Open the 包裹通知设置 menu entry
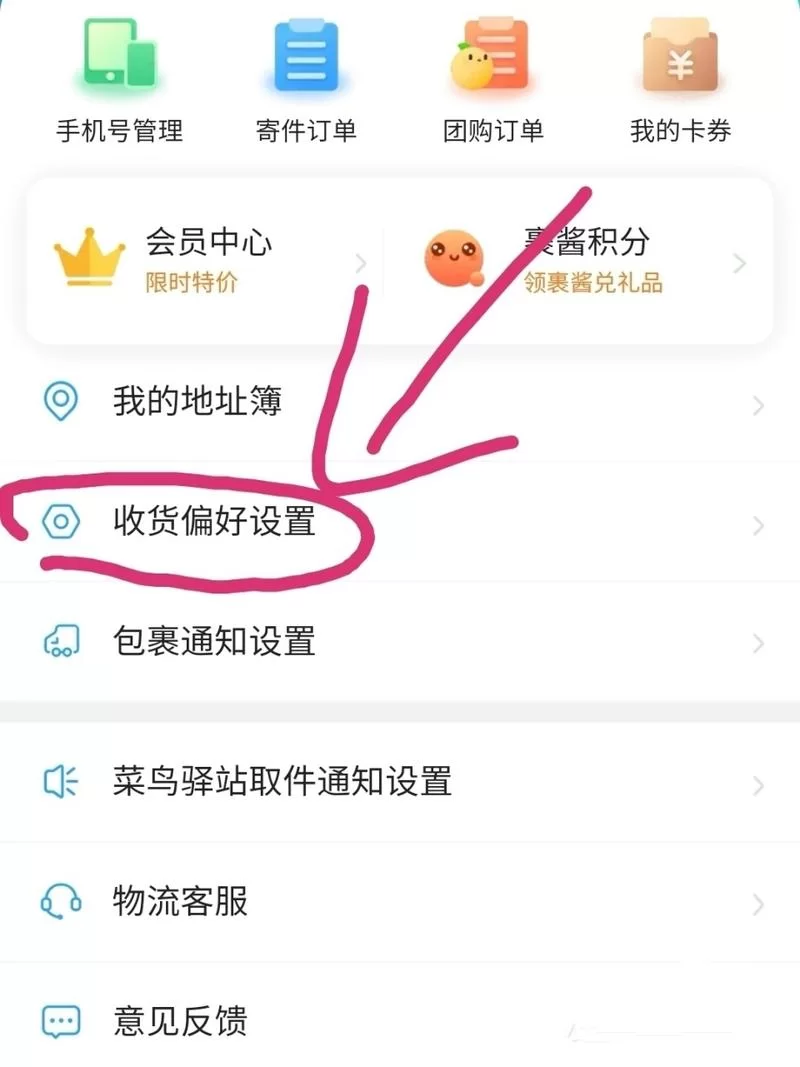 click(215, 643)
